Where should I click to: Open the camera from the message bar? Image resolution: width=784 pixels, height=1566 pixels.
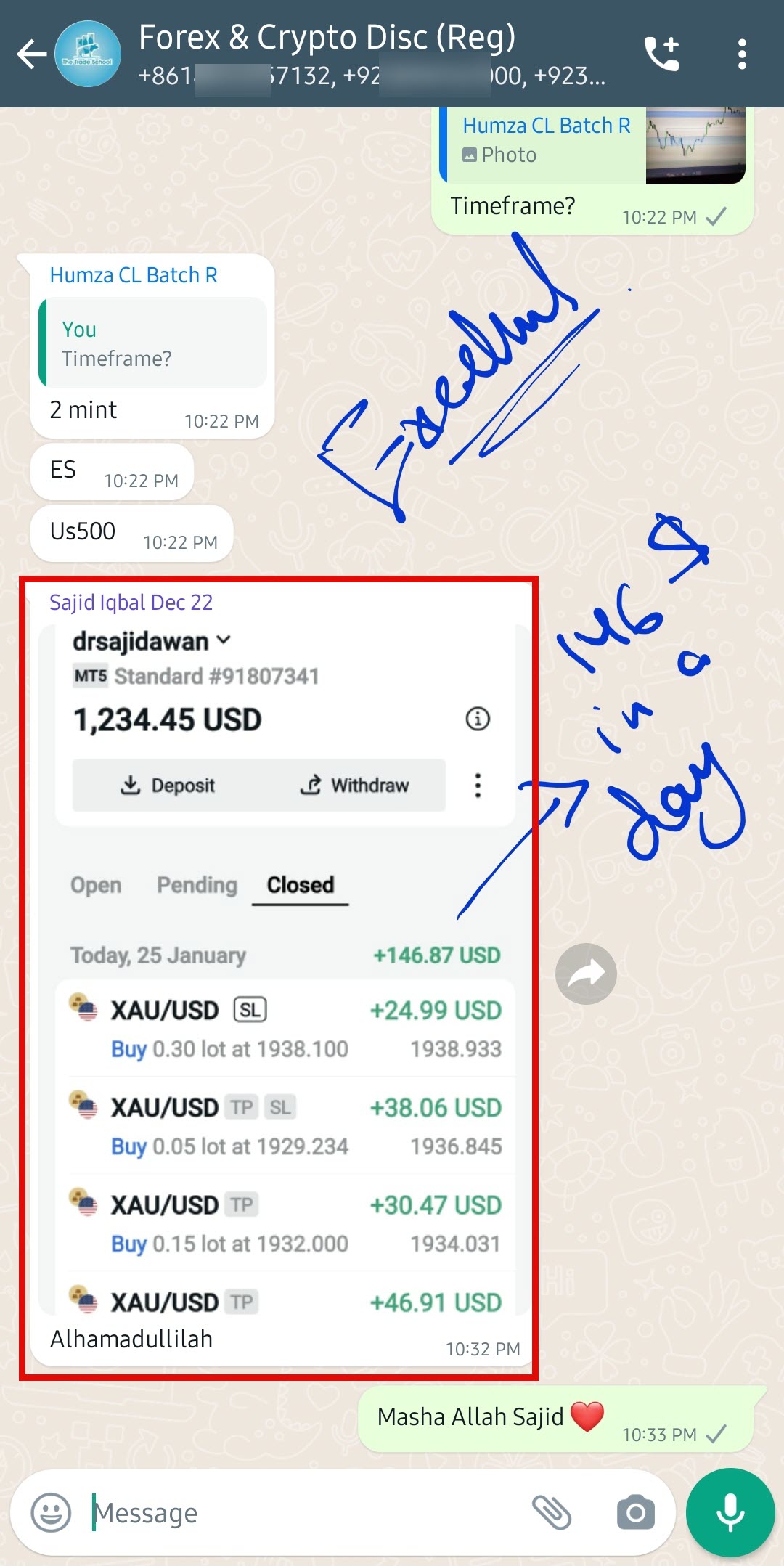click(x=635, y=1513)
